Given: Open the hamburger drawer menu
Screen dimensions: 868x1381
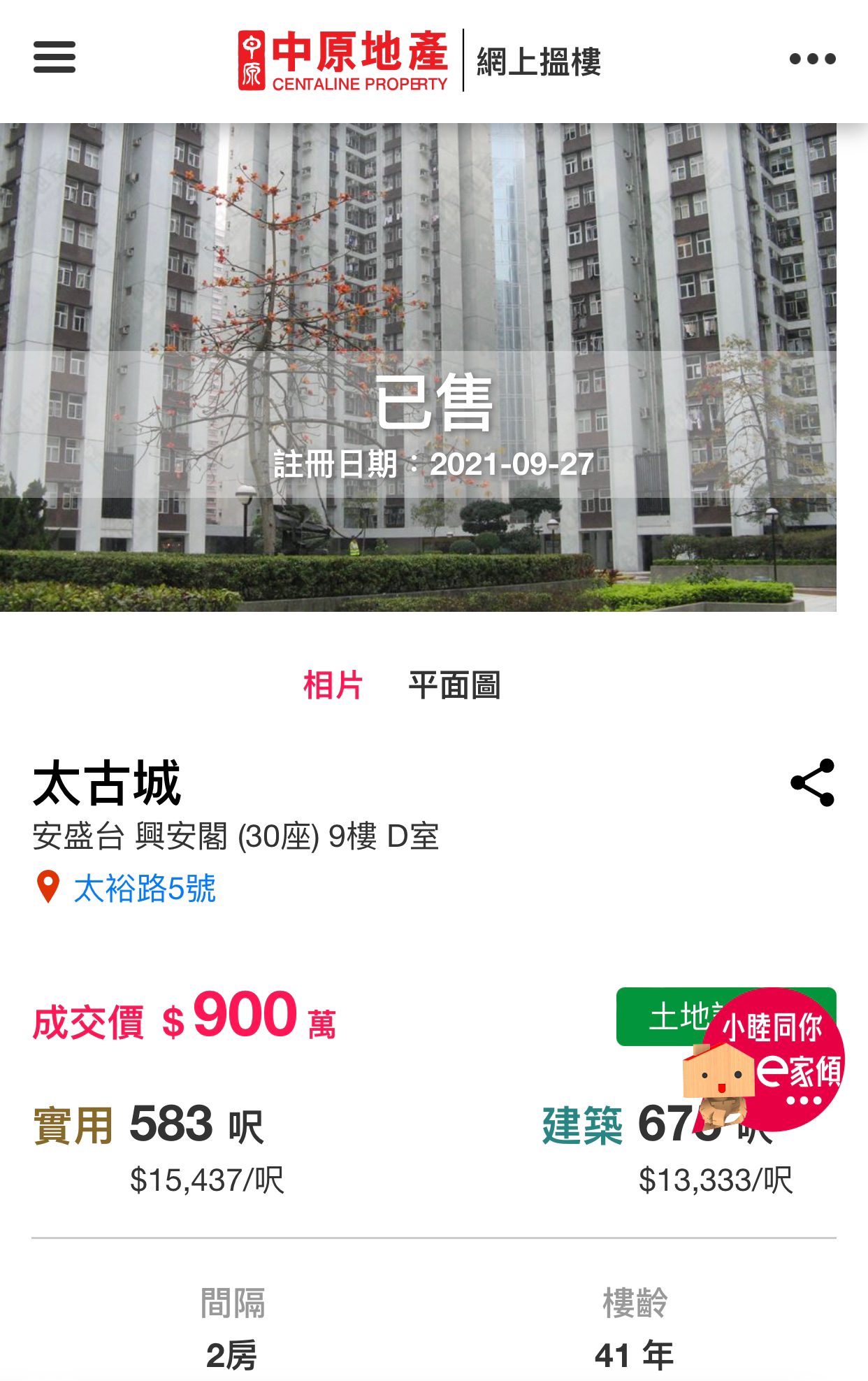Looking at the screenshot, I should click(54, 57).
